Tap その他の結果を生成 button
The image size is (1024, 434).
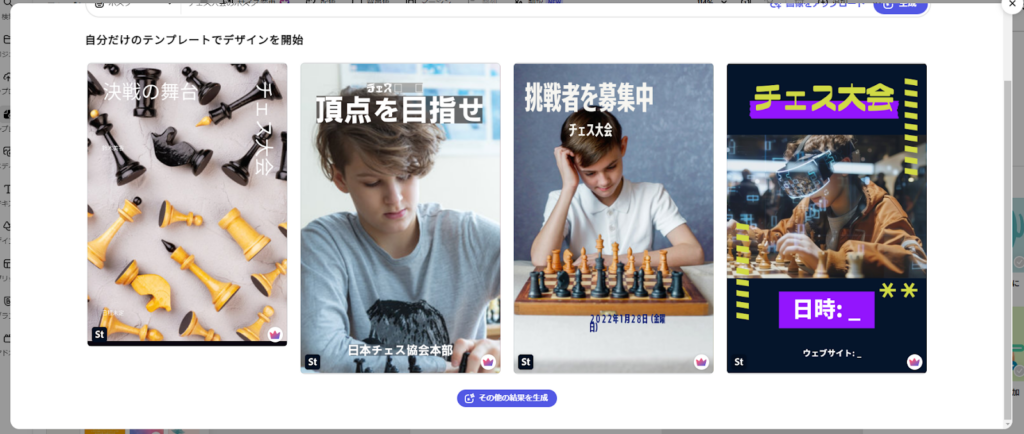[507, 398]
